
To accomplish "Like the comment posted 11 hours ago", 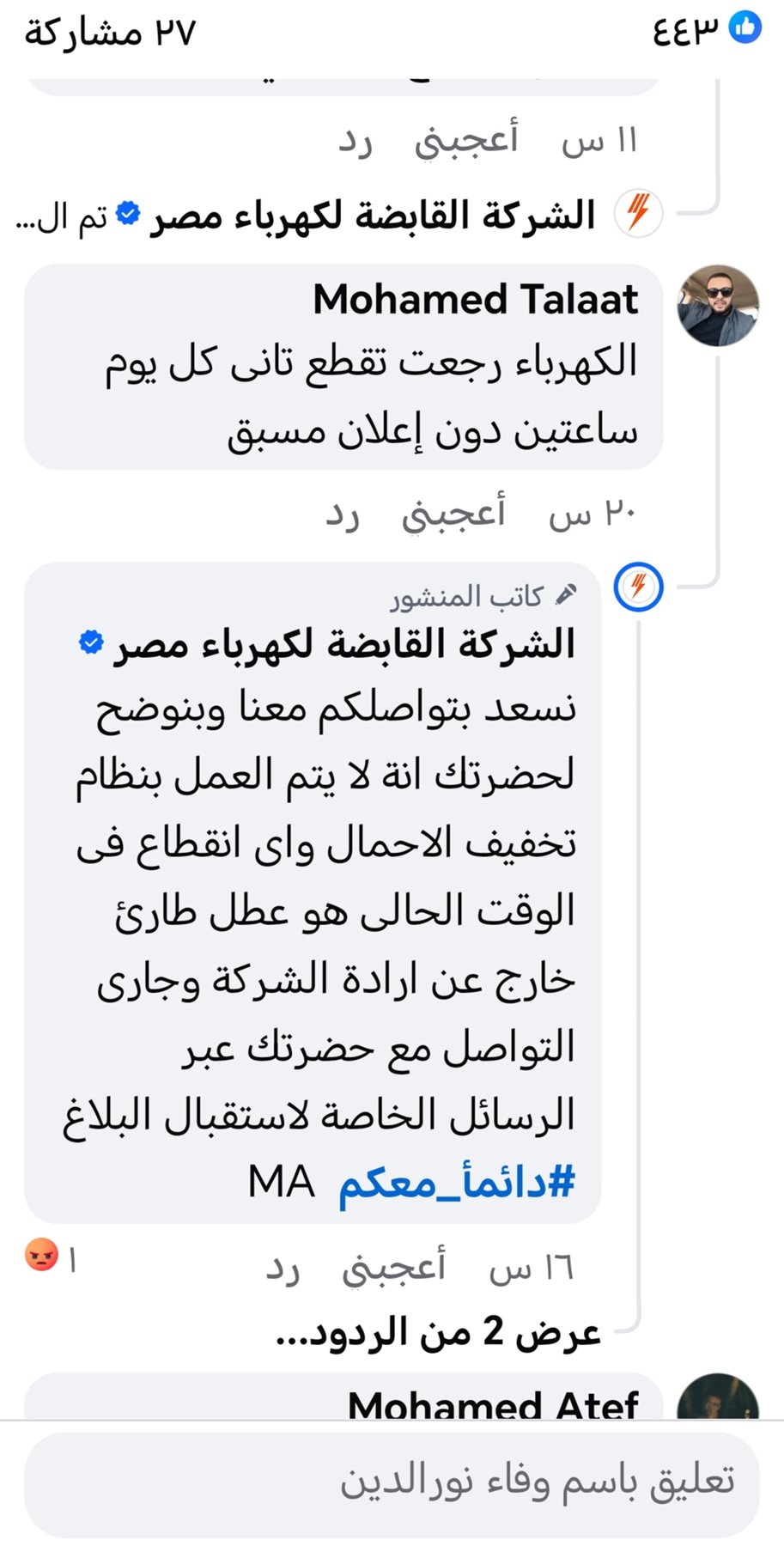I will click(x=466, y=140).
